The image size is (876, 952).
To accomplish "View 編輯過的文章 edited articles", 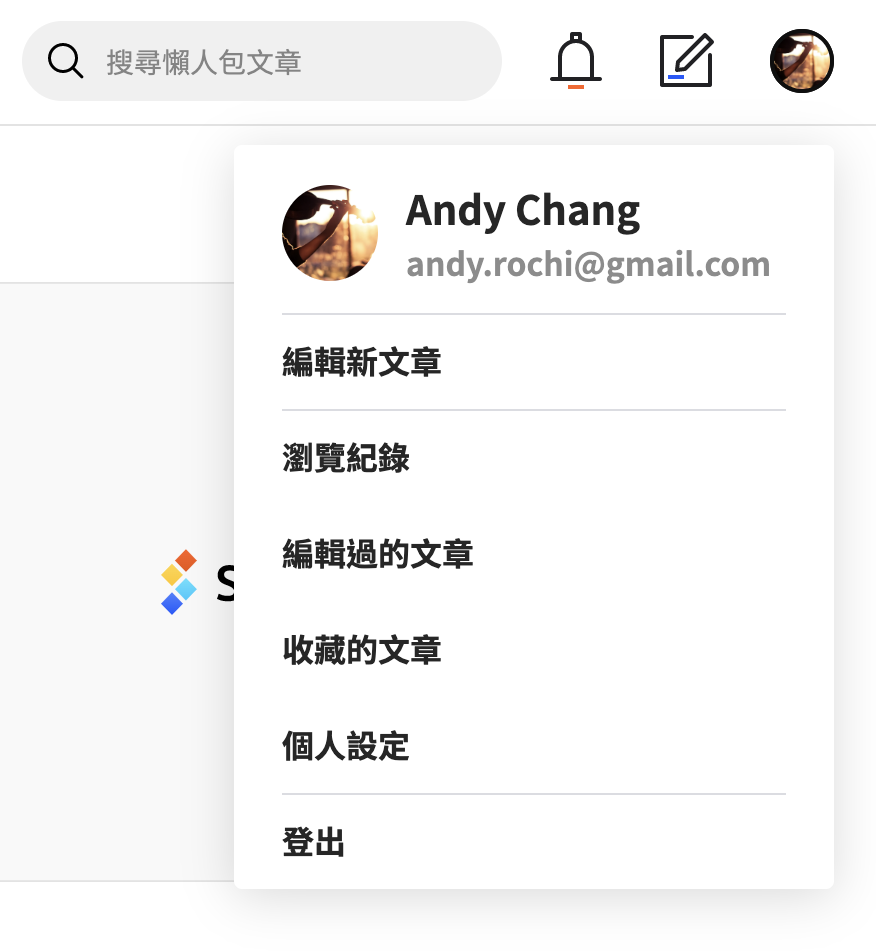I will [378, 554].
